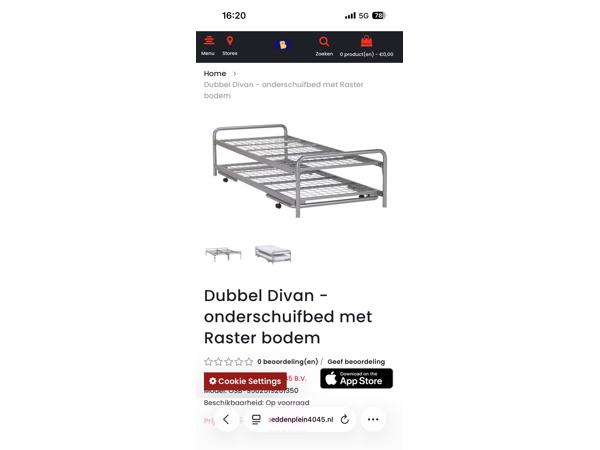Open the shopping cart
Image resolution: width=600 pixels, height=450 pixels.
[367, 45]
